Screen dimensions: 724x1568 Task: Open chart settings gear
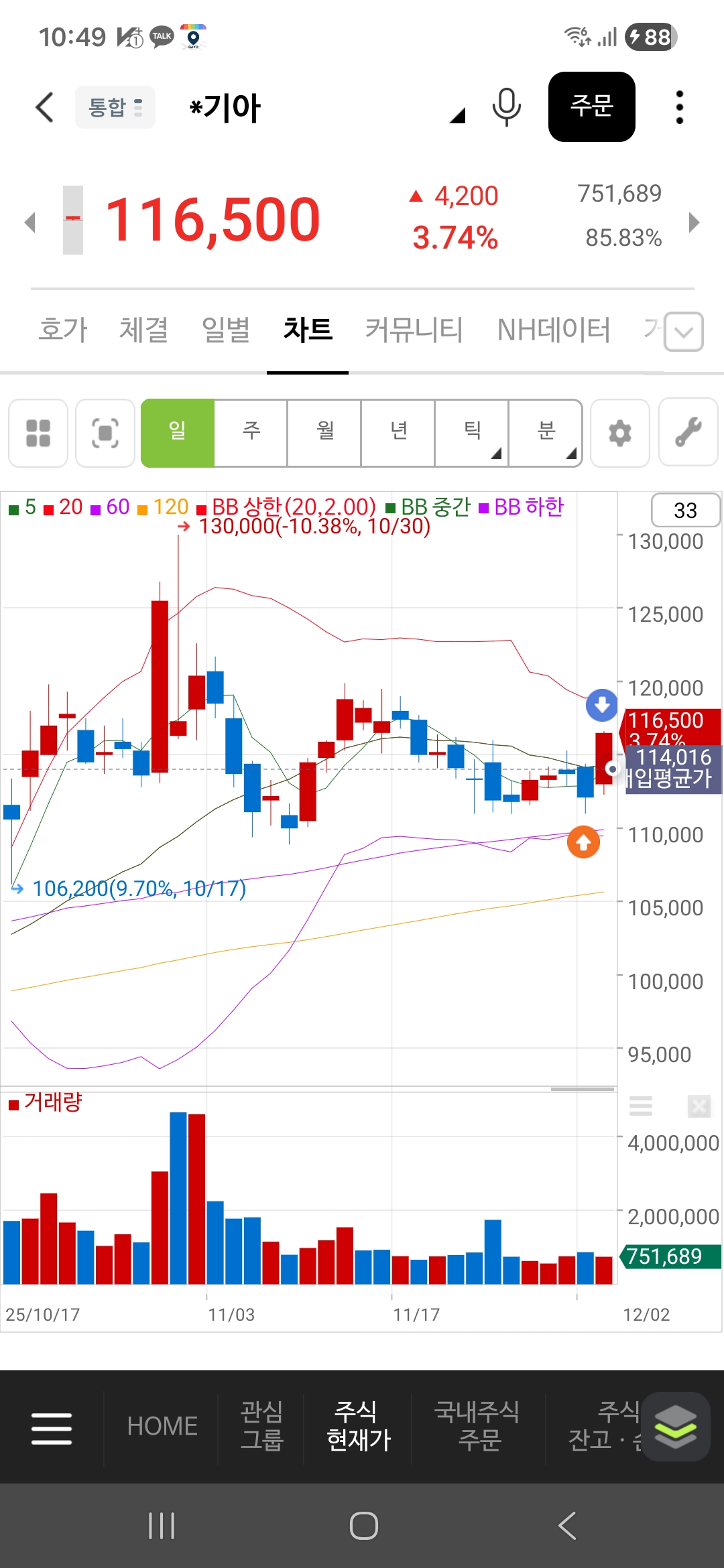tap(620, 433)
